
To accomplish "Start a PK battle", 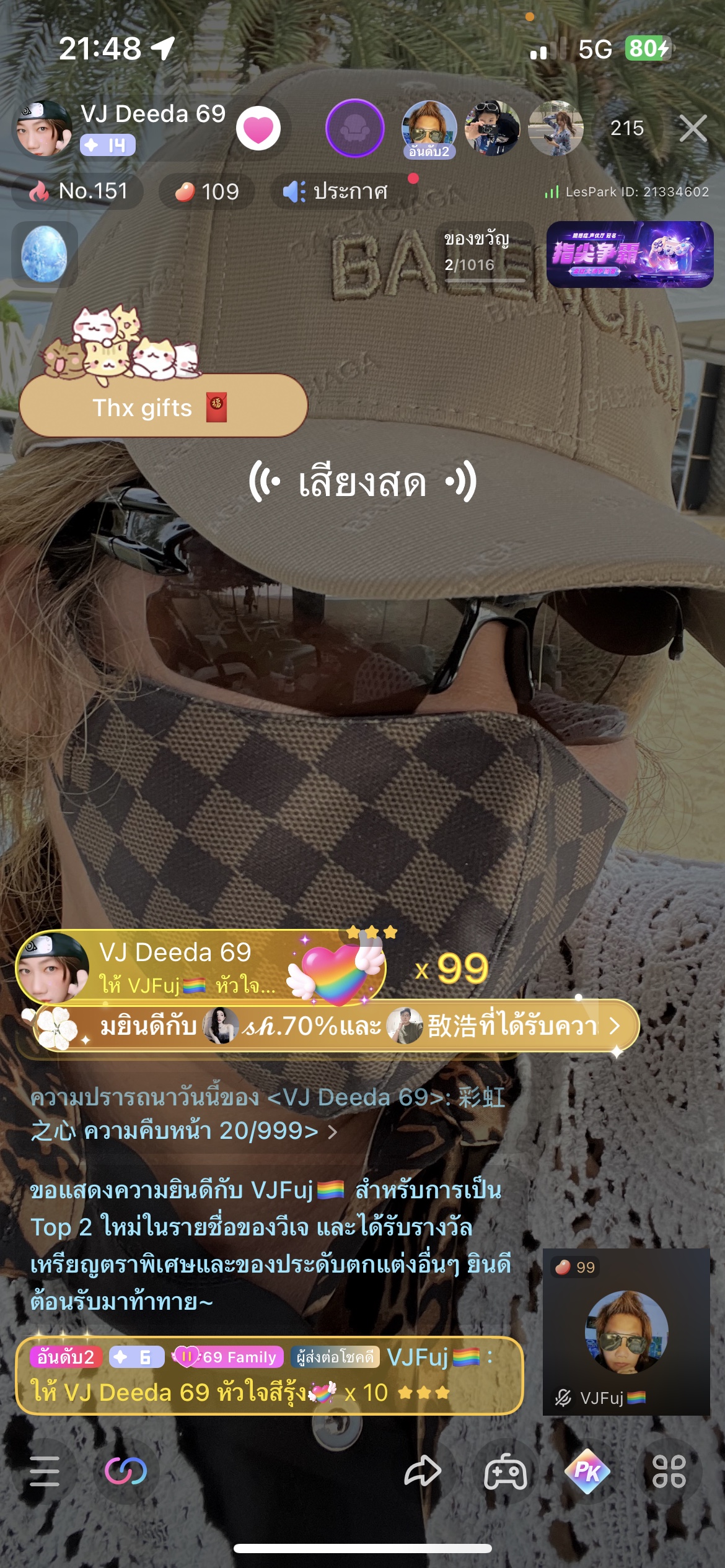I will [x=587, y=1471].
